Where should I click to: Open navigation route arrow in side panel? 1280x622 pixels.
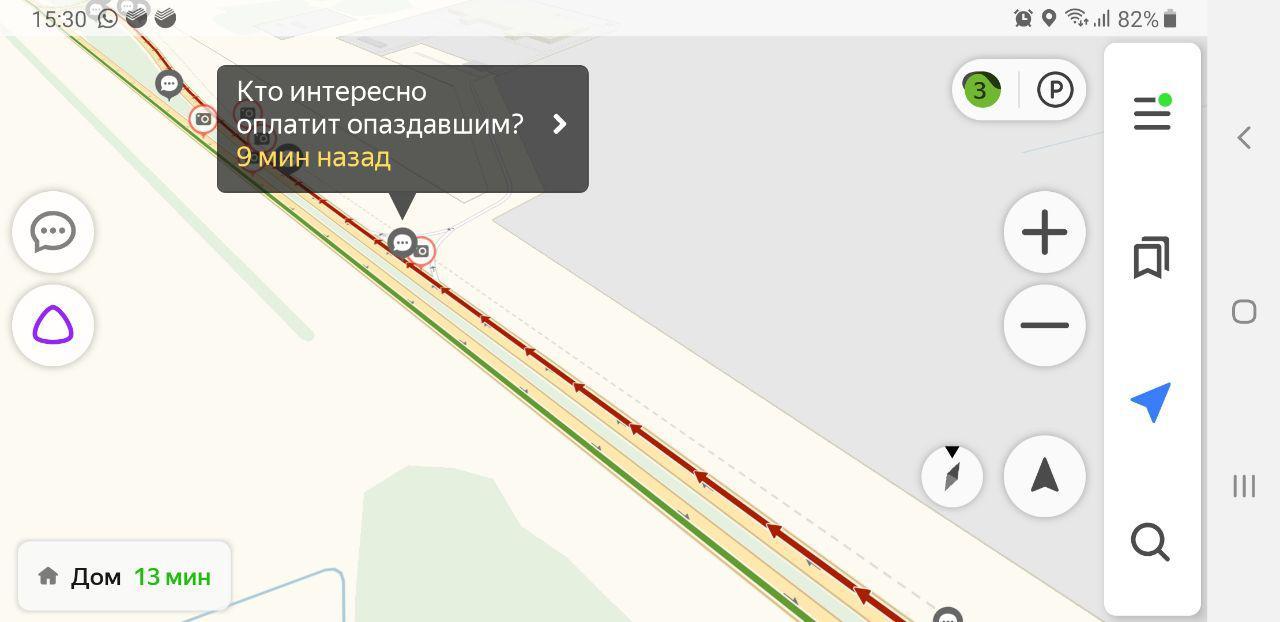point(1151,402)
